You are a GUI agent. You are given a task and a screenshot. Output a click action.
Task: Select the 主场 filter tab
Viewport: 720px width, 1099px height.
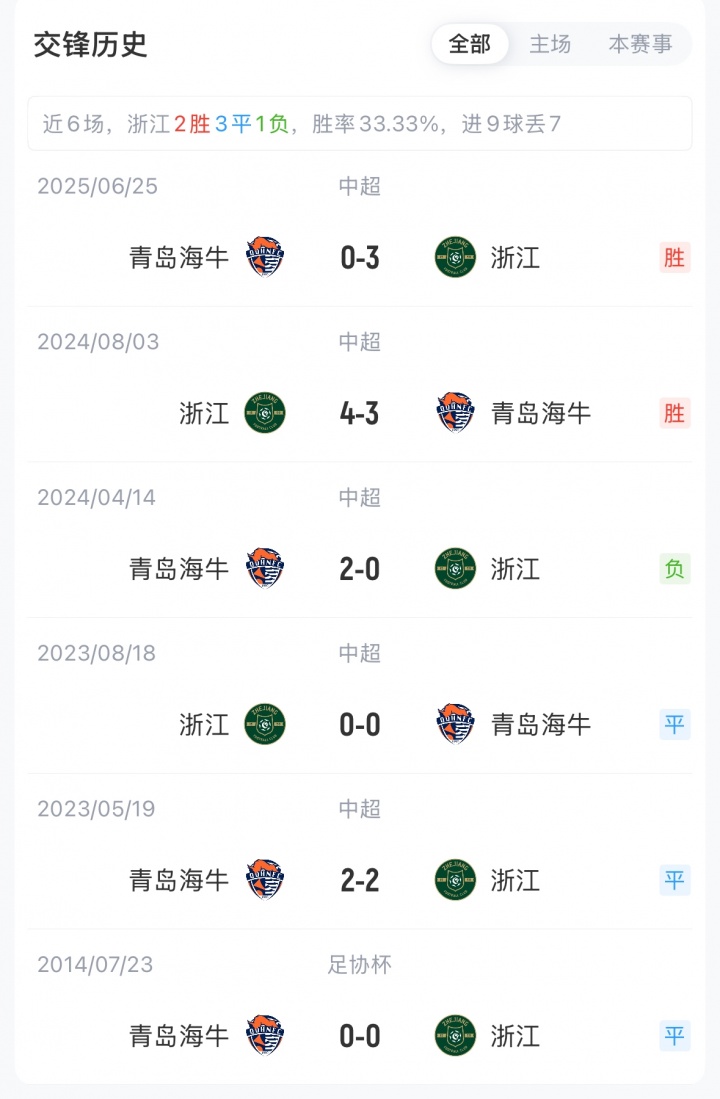point(551,44)
